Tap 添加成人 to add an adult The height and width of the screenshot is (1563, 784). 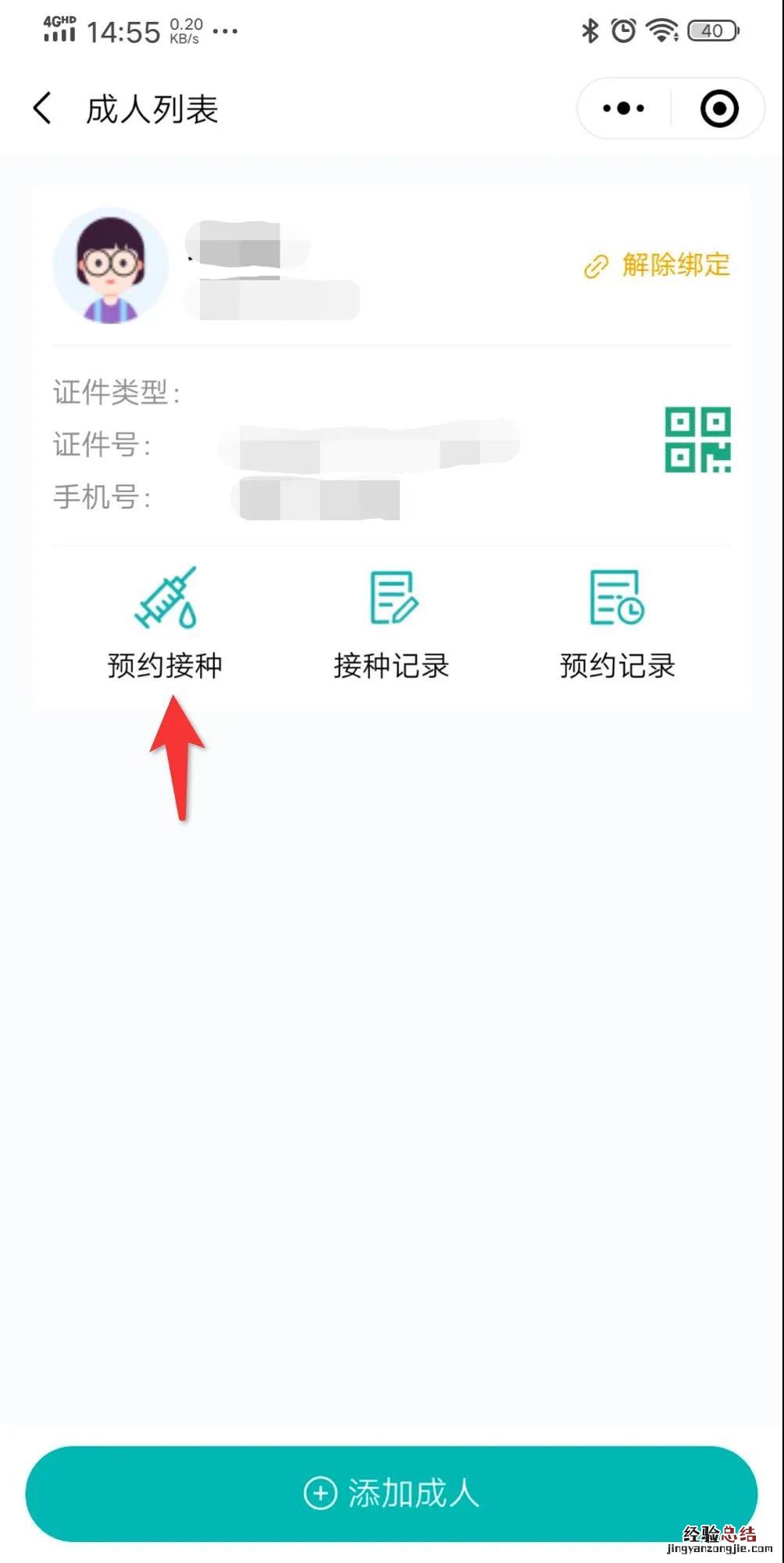[392, 1493]
